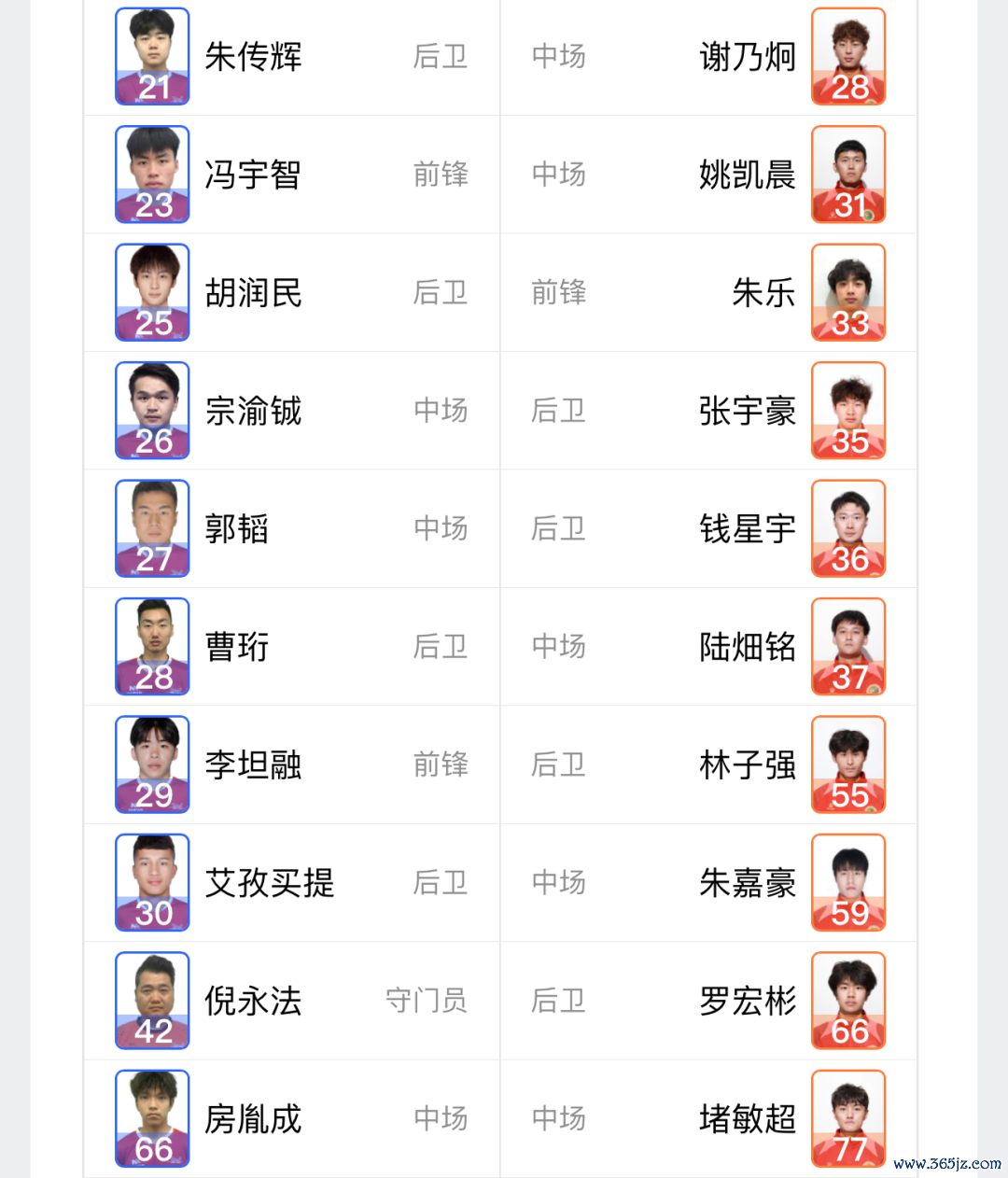Select goalkeeper 倪永法

pyautogui.click(x=253, y=1002)
